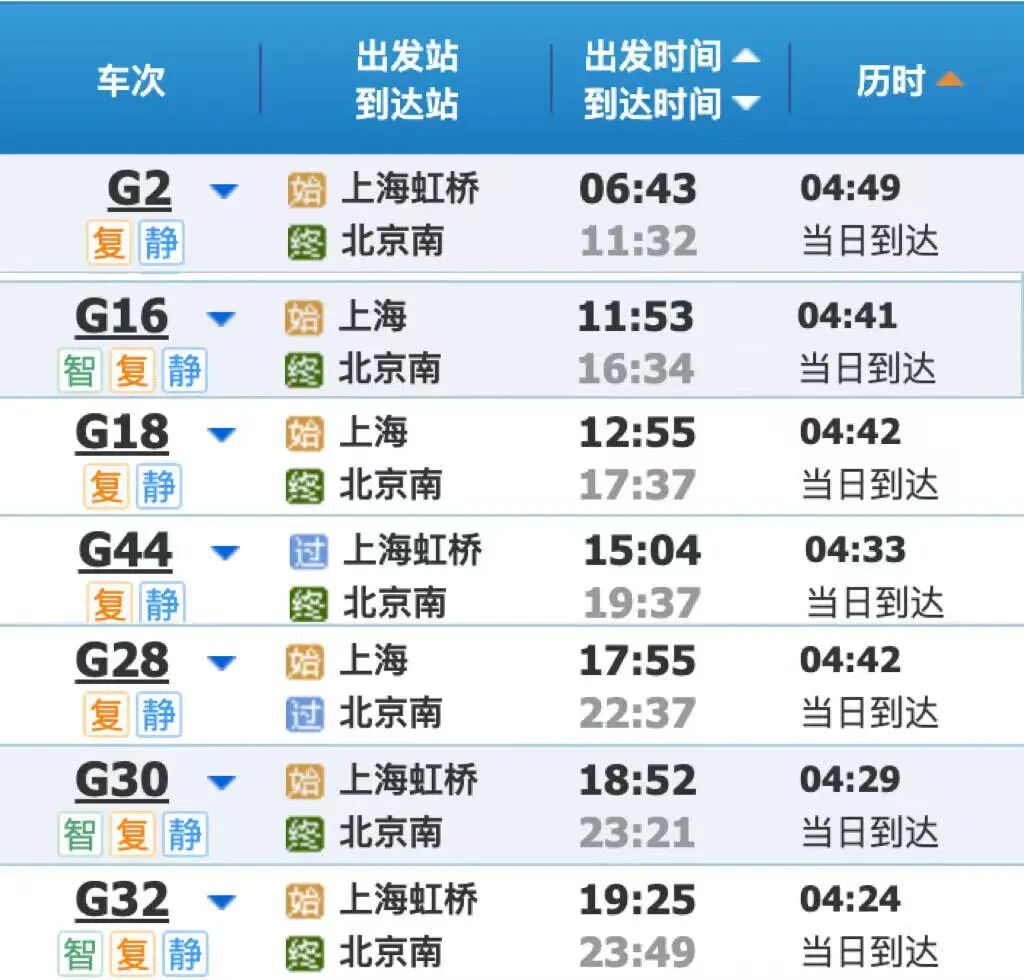Expand the stop list arrow beside G44
Image resolution: width=1024 pixels, height=980 pixels.
pyautogui.click(x=226, y=552)
